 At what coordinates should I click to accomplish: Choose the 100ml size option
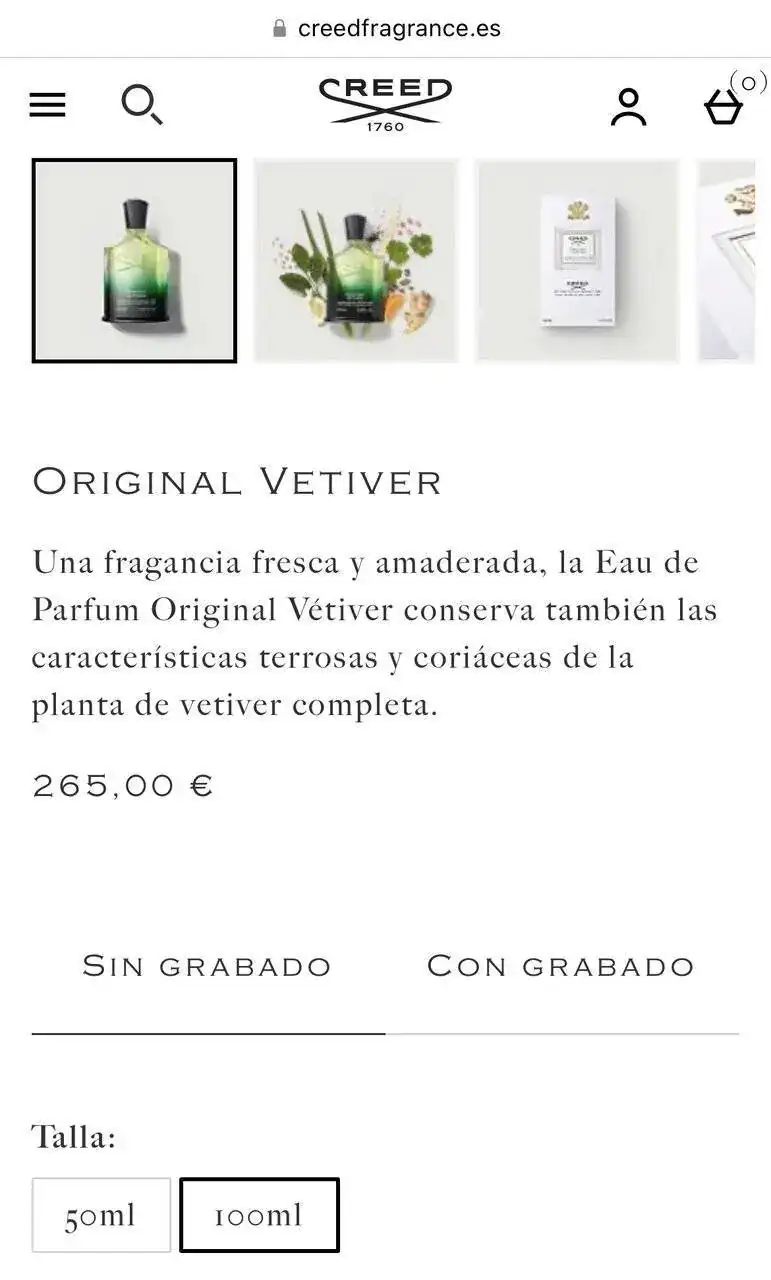click(x=259, y=1215)
